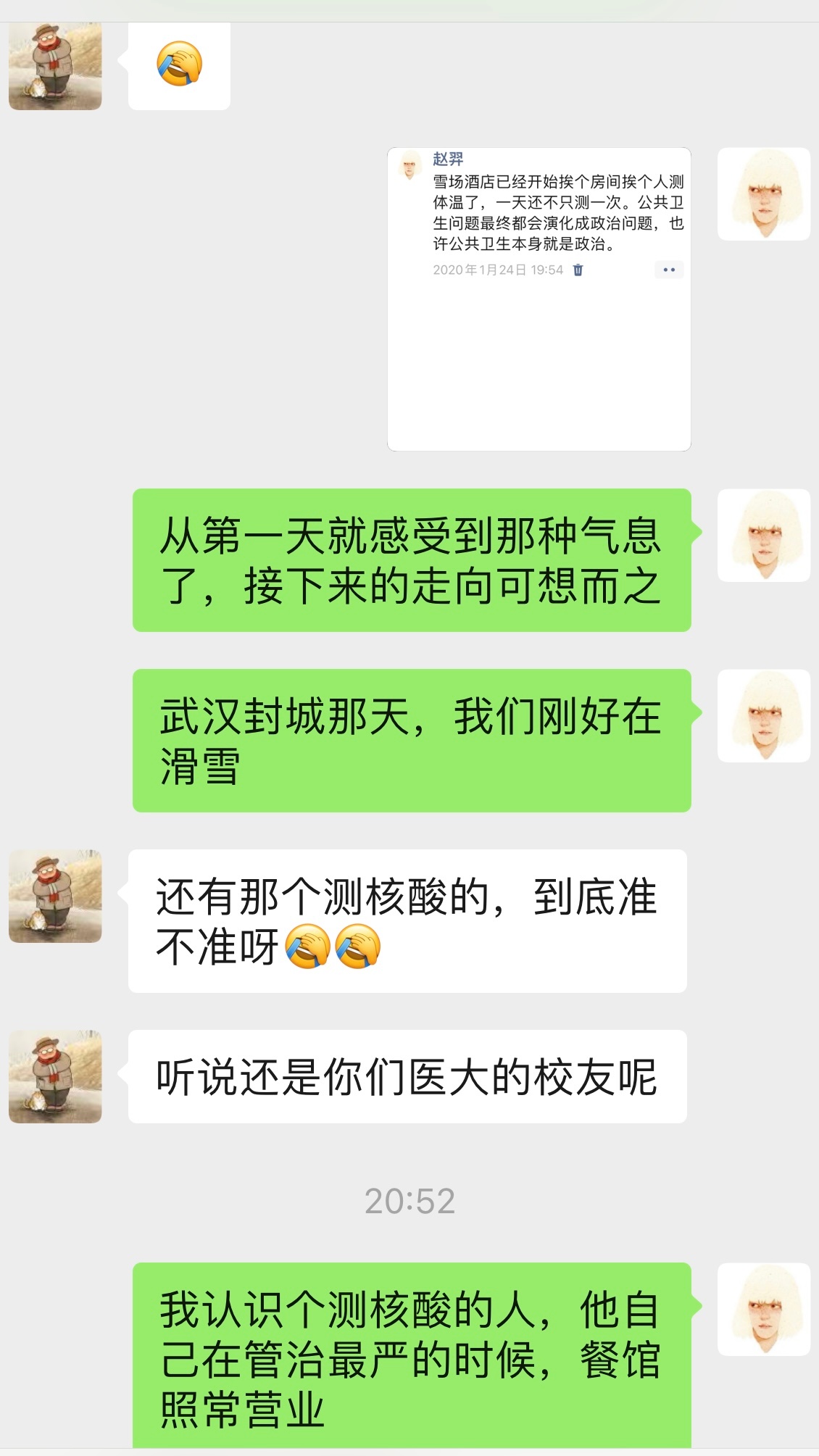Open the avatar beside "听说还是你们医大的校友呢"
This screenshot has width=819, height=1456.
[x=55, y=1076]
